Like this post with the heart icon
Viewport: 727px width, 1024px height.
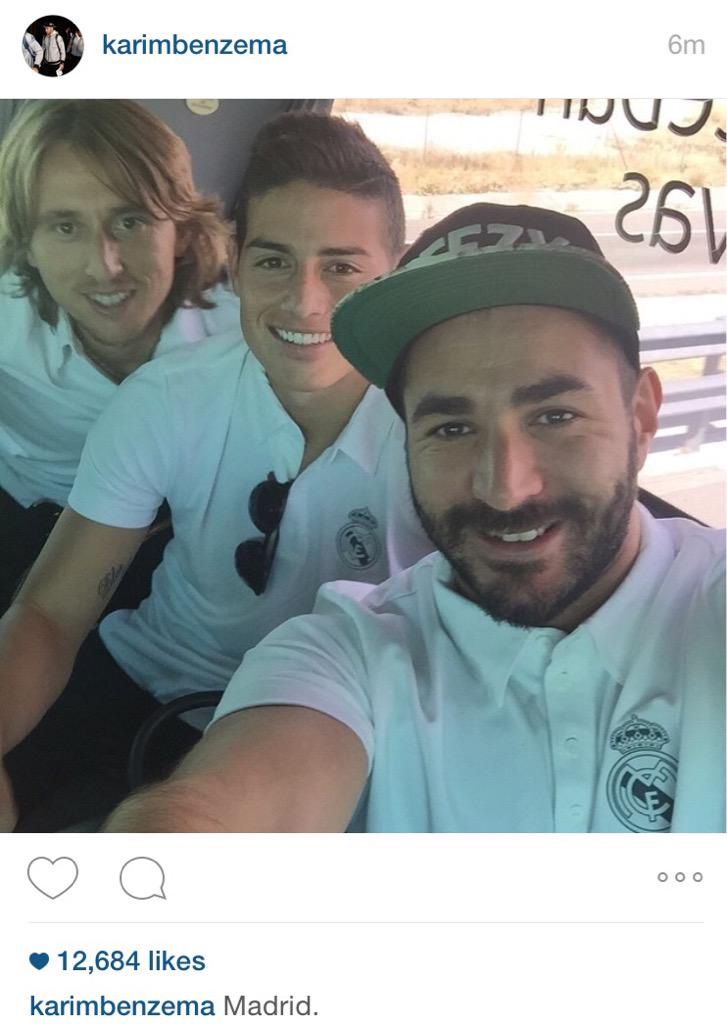click(52, 878)
